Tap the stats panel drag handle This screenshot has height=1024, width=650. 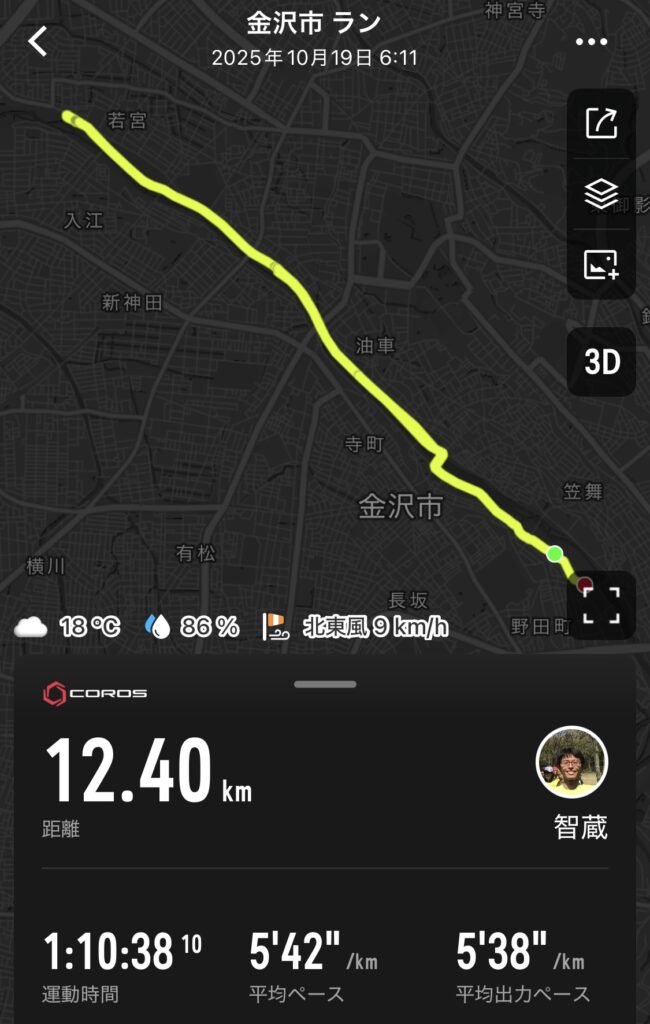pos(325,685)
